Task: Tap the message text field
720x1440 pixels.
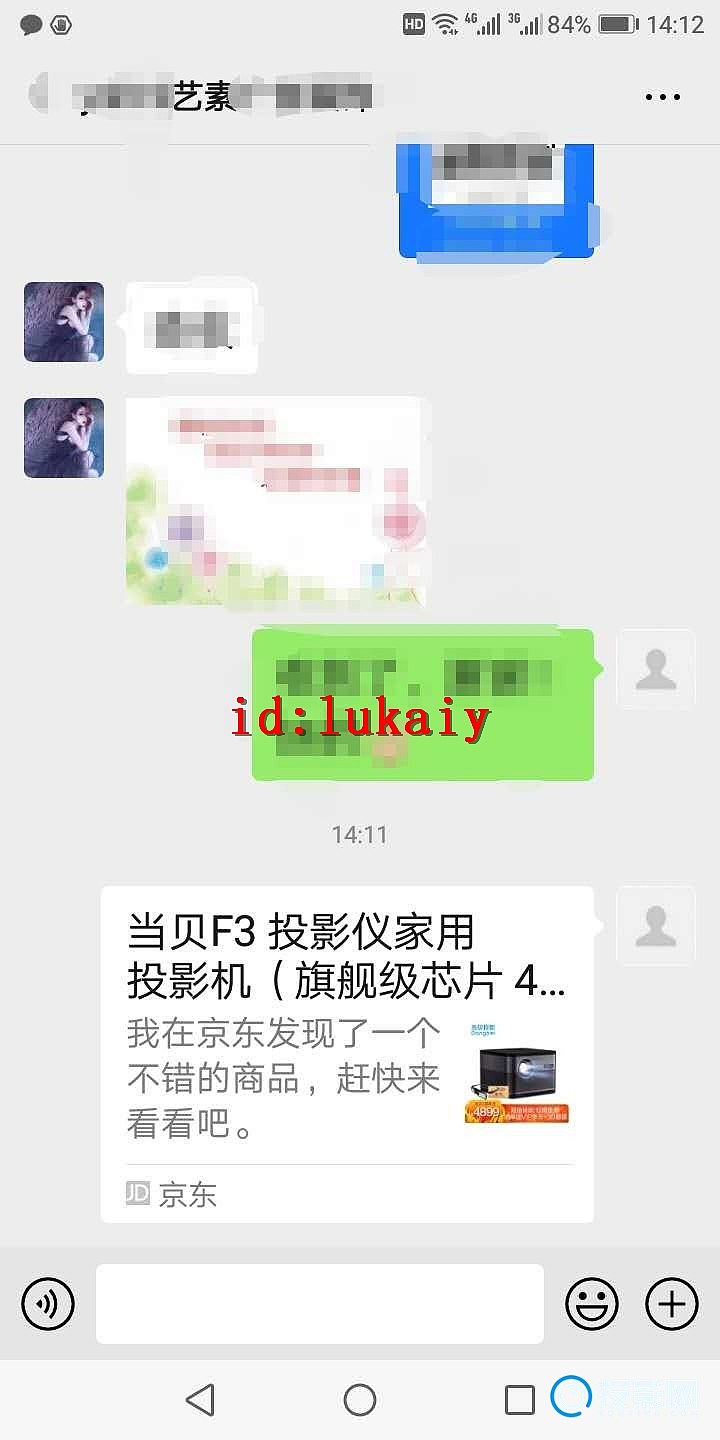Action: (x=320, y=1304)
